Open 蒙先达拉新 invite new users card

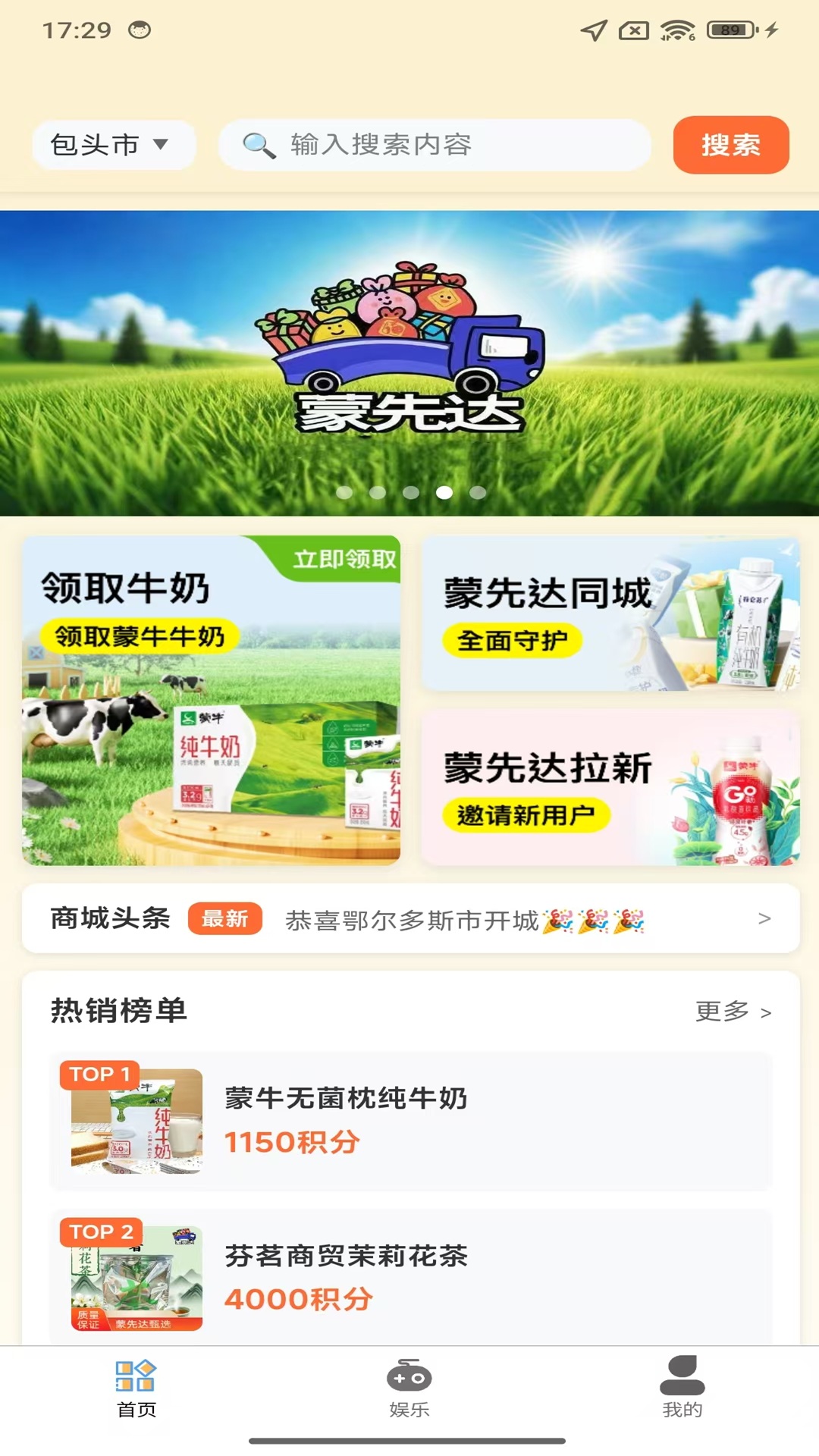click(611, 789)
